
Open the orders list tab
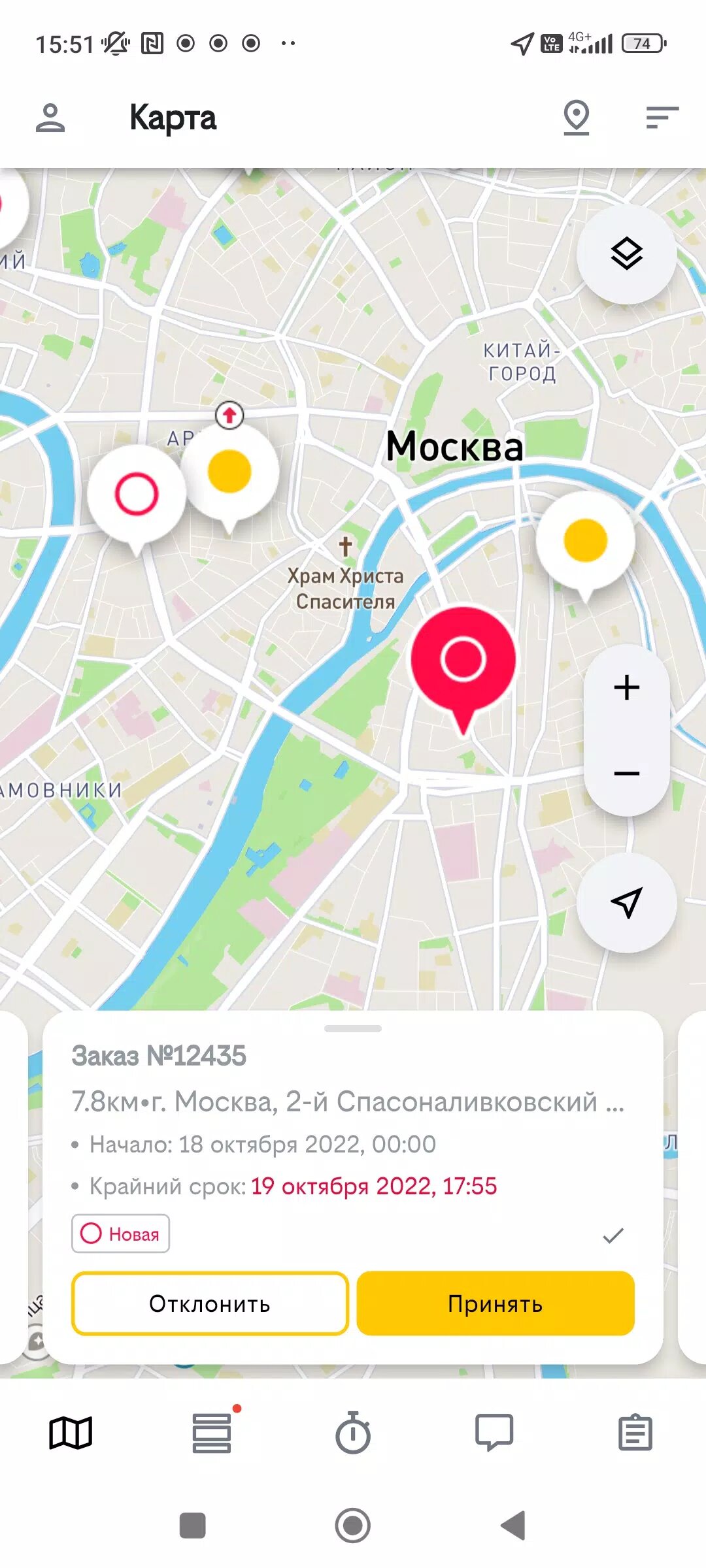(x=212, y=1433)
